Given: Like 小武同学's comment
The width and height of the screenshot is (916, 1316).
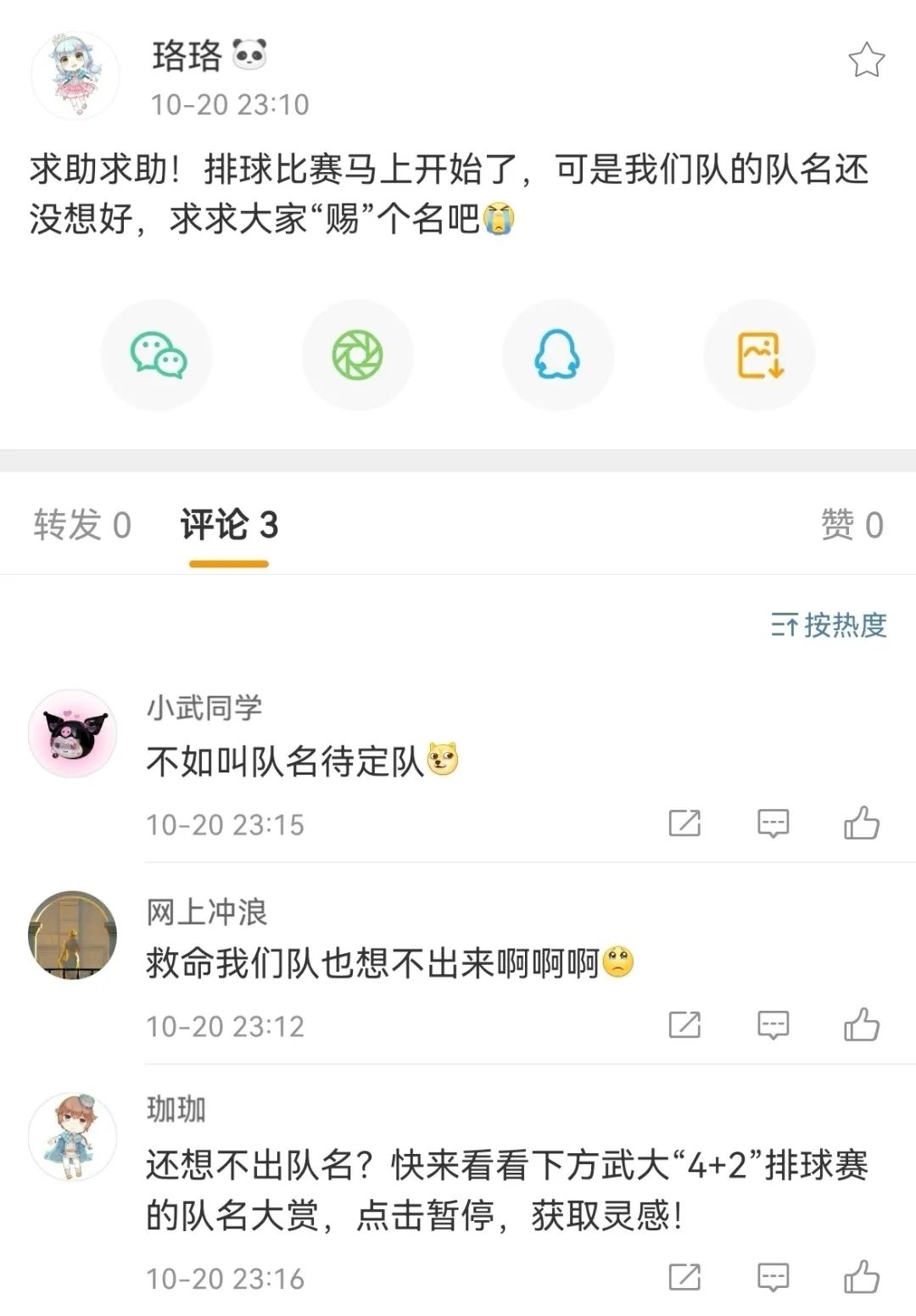Looking at the screenshot, I should click(x=862, y=823).
